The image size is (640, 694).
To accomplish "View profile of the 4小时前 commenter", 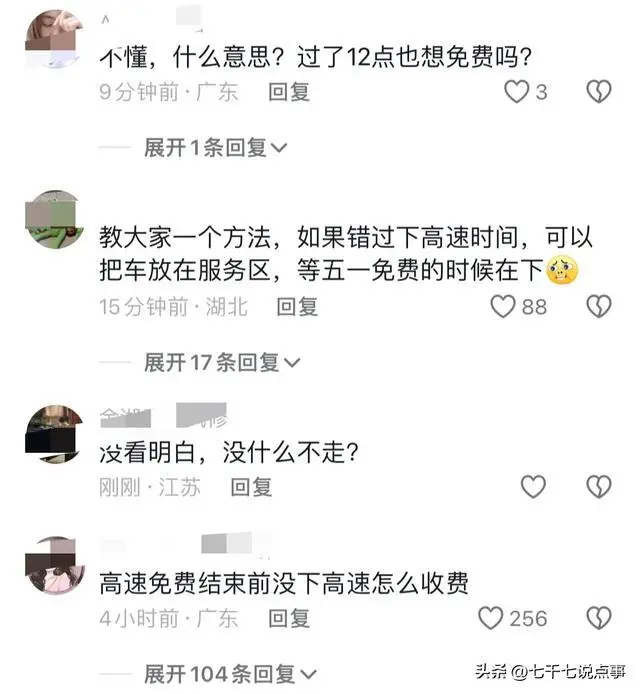I will [x=55, y=565].
